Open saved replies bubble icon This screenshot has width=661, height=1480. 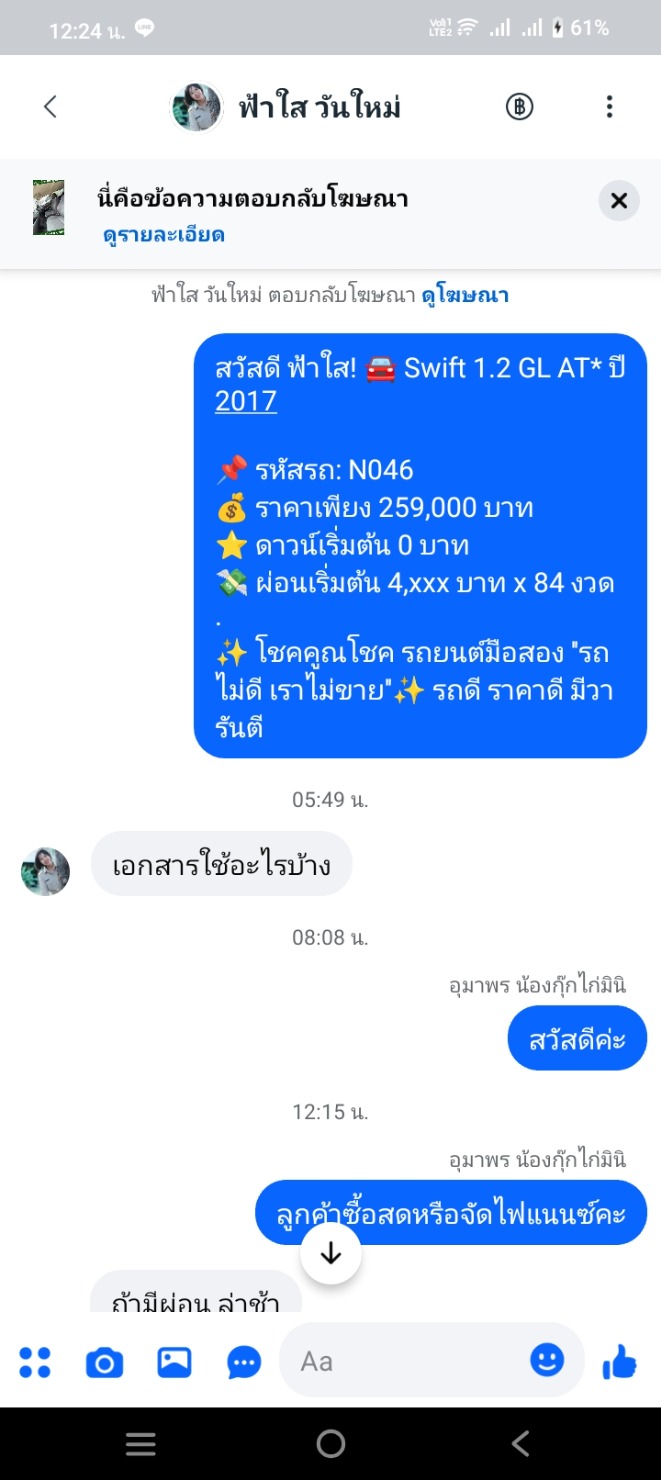click(244, 1362)
